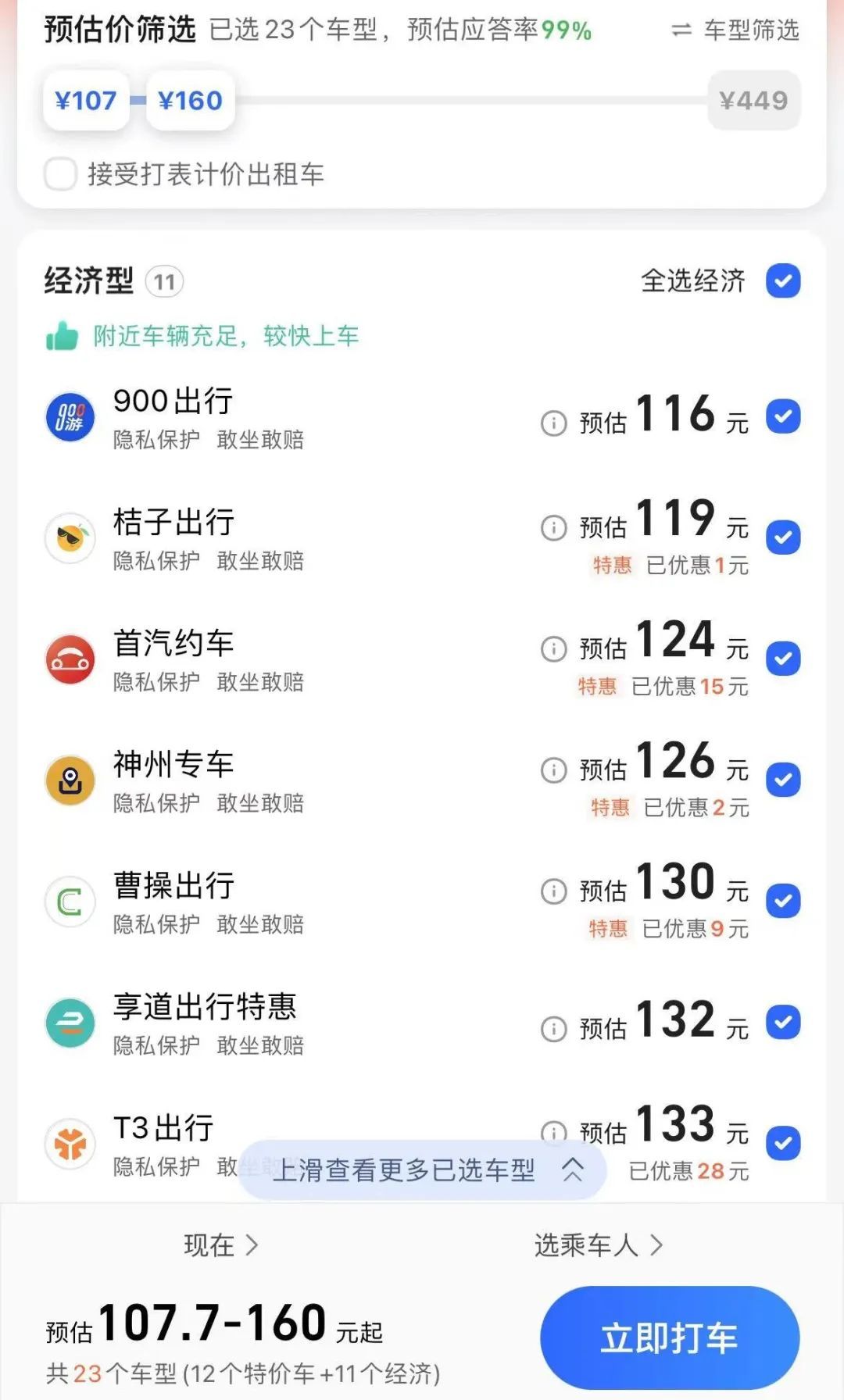Choose a passenger via 选乘车人
Screen dimensions: 844x1400
tap(598, 1245)
